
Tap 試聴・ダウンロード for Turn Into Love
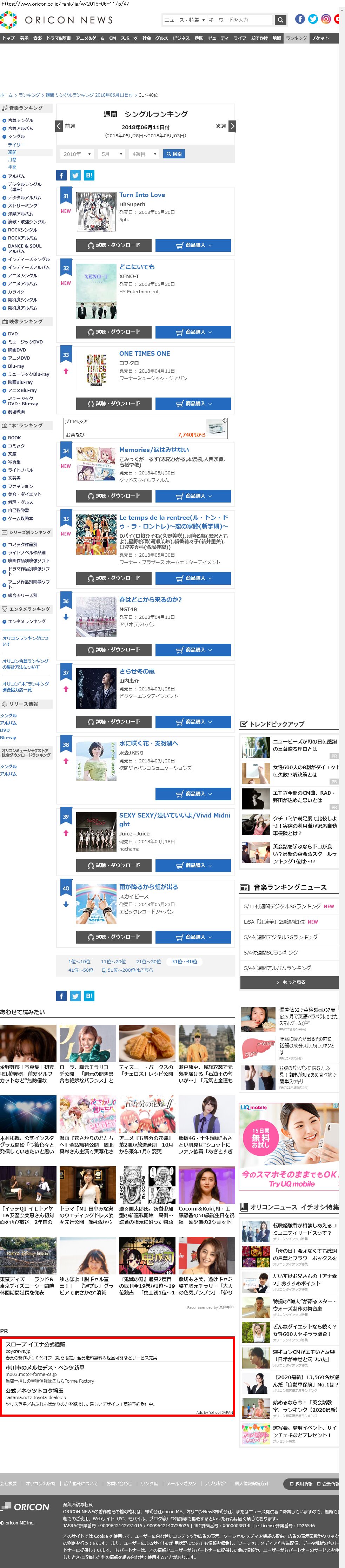click(x=114, y=245)
